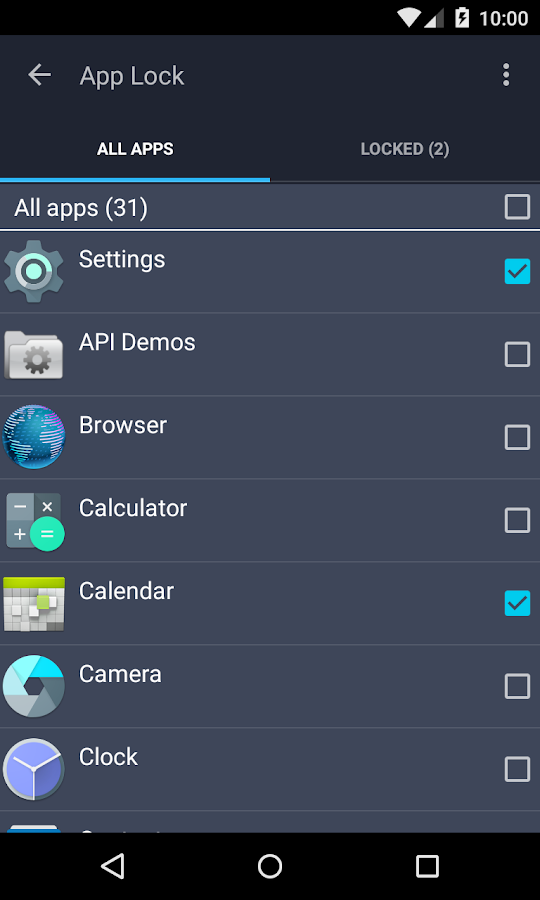Unlock Calendar by unchecking its box
This screenshot has width=540, height=900.
[x=517, y=603]
